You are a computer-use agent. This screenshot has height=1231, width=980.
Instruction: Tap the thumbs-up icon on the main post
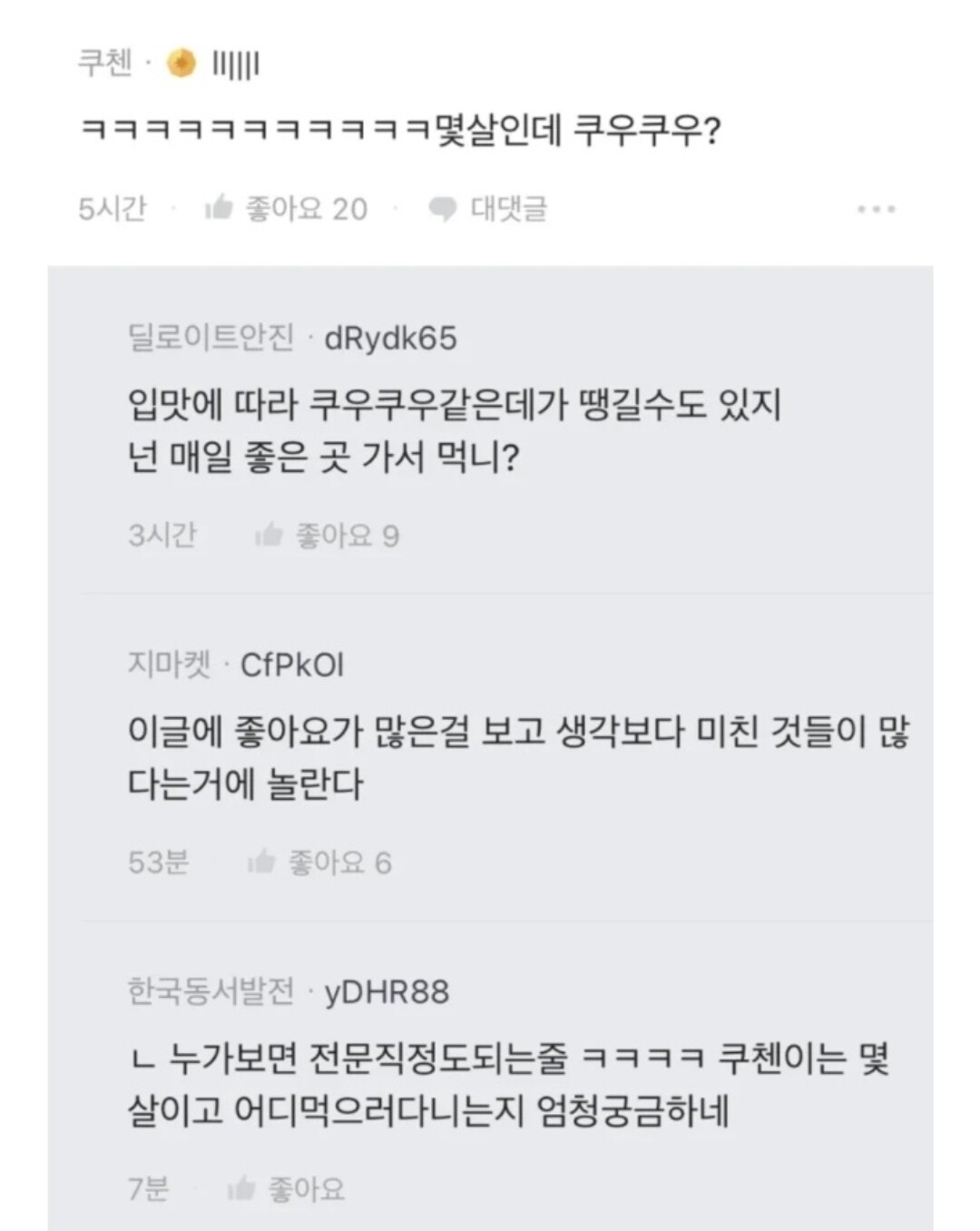point(220,208)
